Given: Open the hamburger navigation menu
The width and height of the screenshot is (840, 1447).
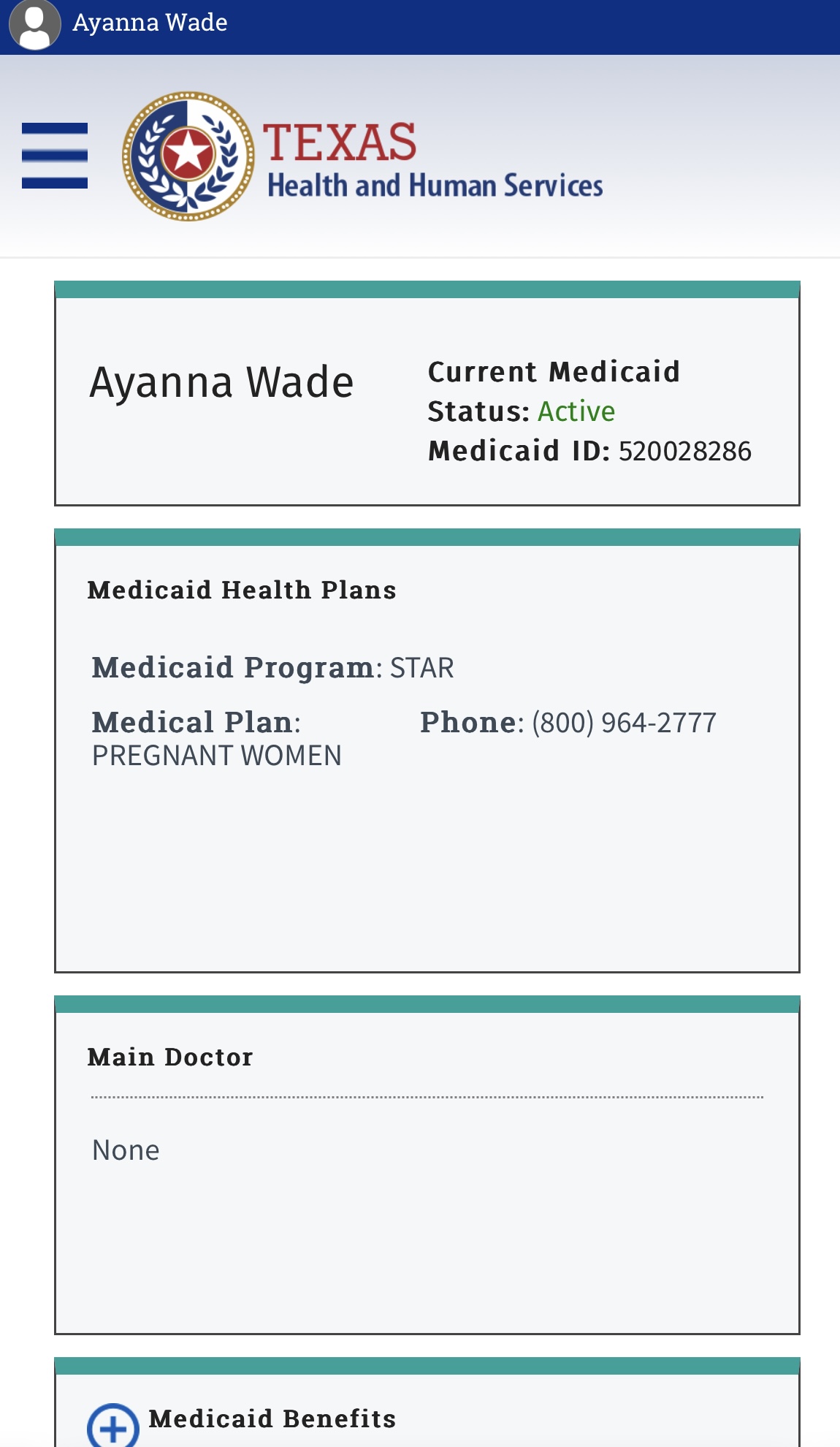Looking at the screenshot, I should pyautogui.click(x=55, y=156).
